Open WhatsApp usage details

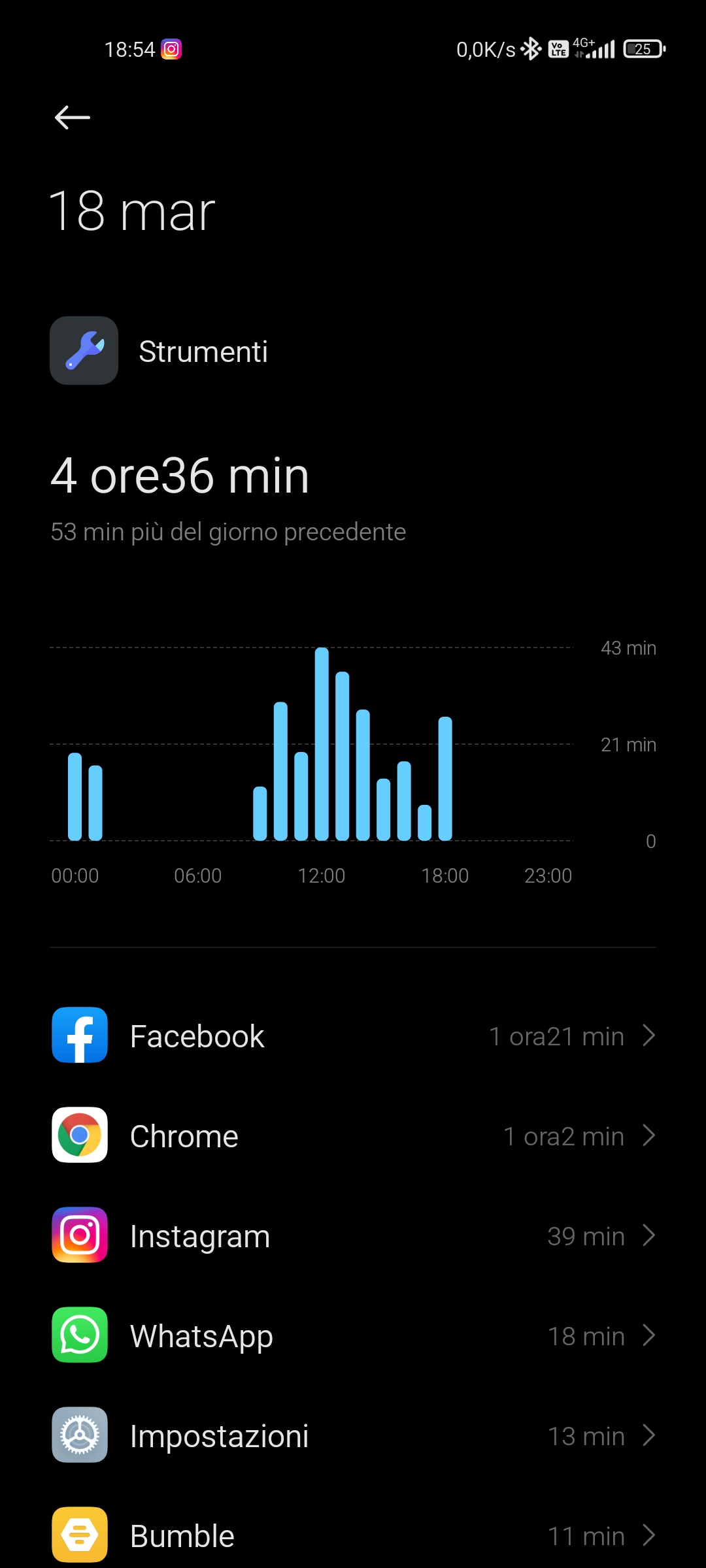point(353,1336)
